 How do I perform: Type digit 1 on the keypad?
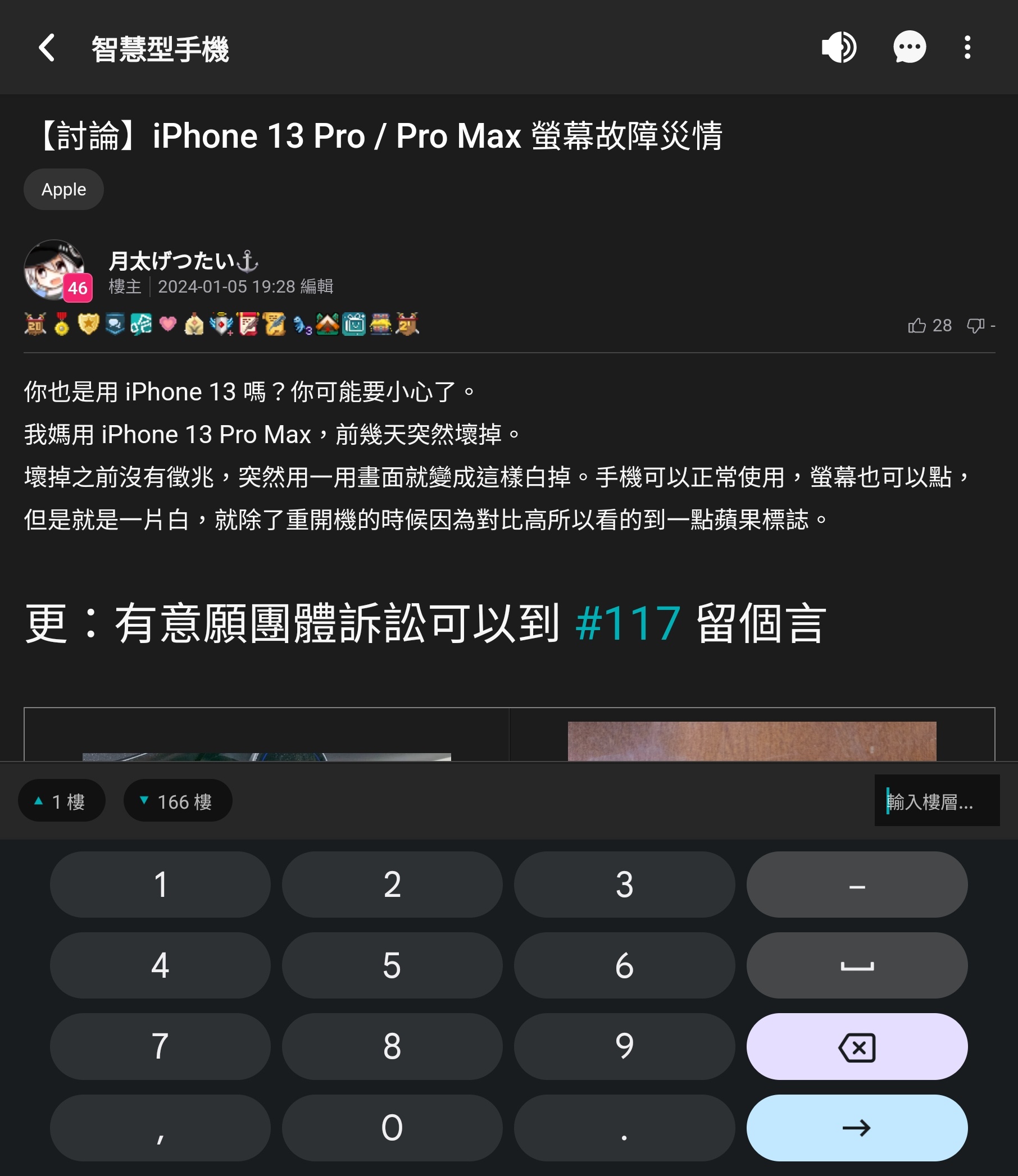pos(160,884)
